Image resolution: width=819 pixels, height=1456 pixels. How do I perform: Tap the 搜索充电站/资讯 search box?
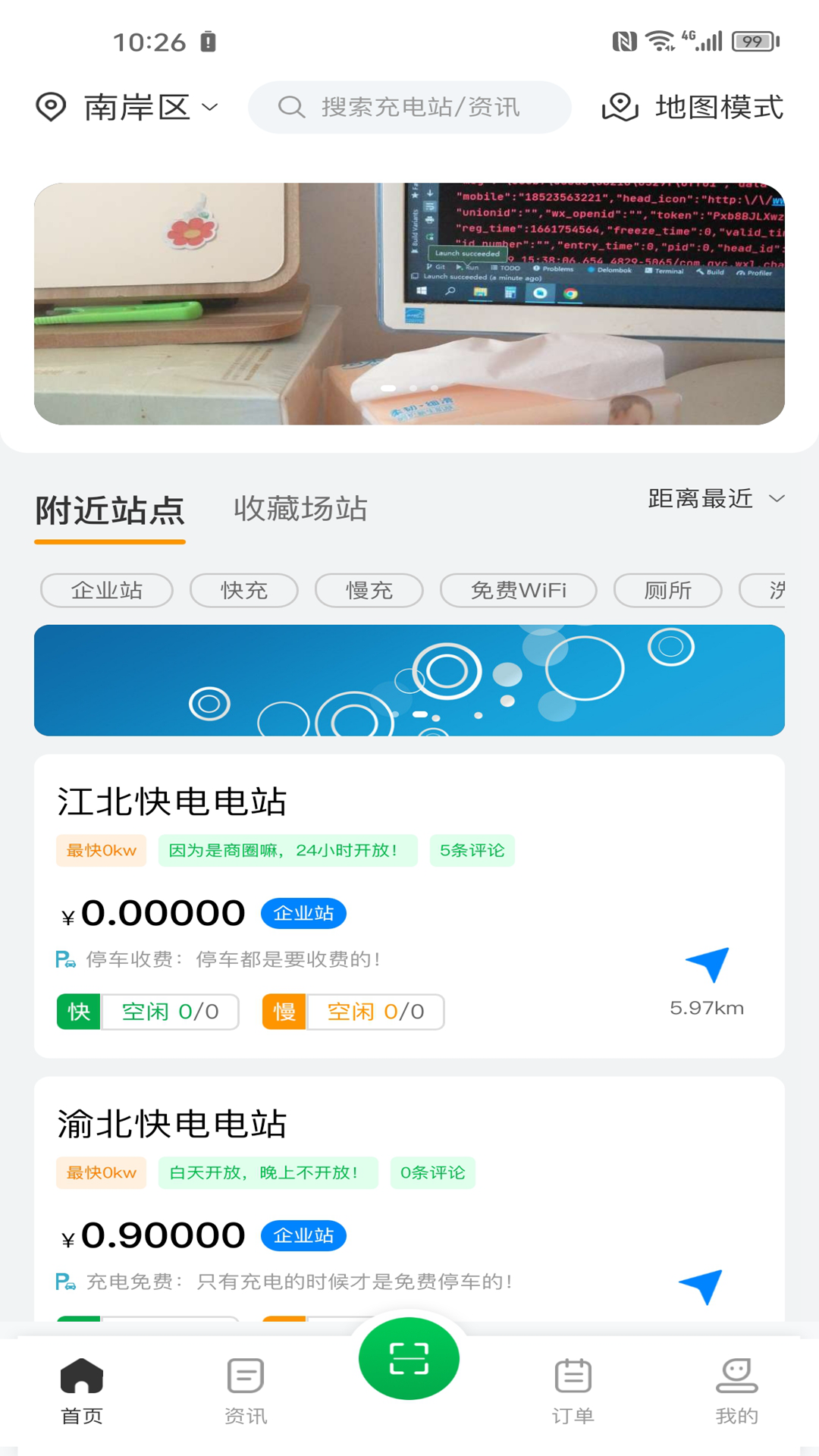pyautogui.click(x=409, y=107)
